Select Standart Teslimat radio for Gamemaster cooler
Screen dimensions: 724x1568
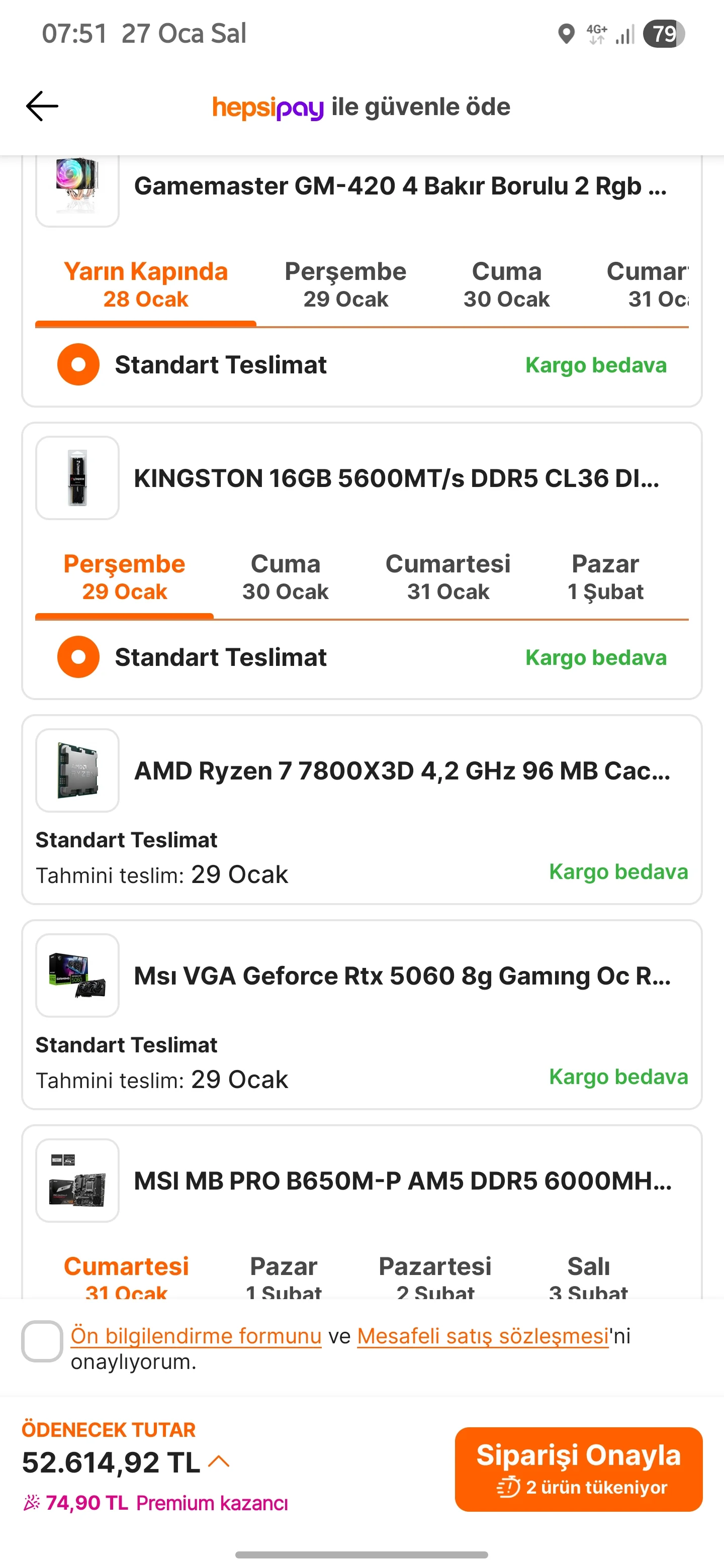(x=78, y=364)
